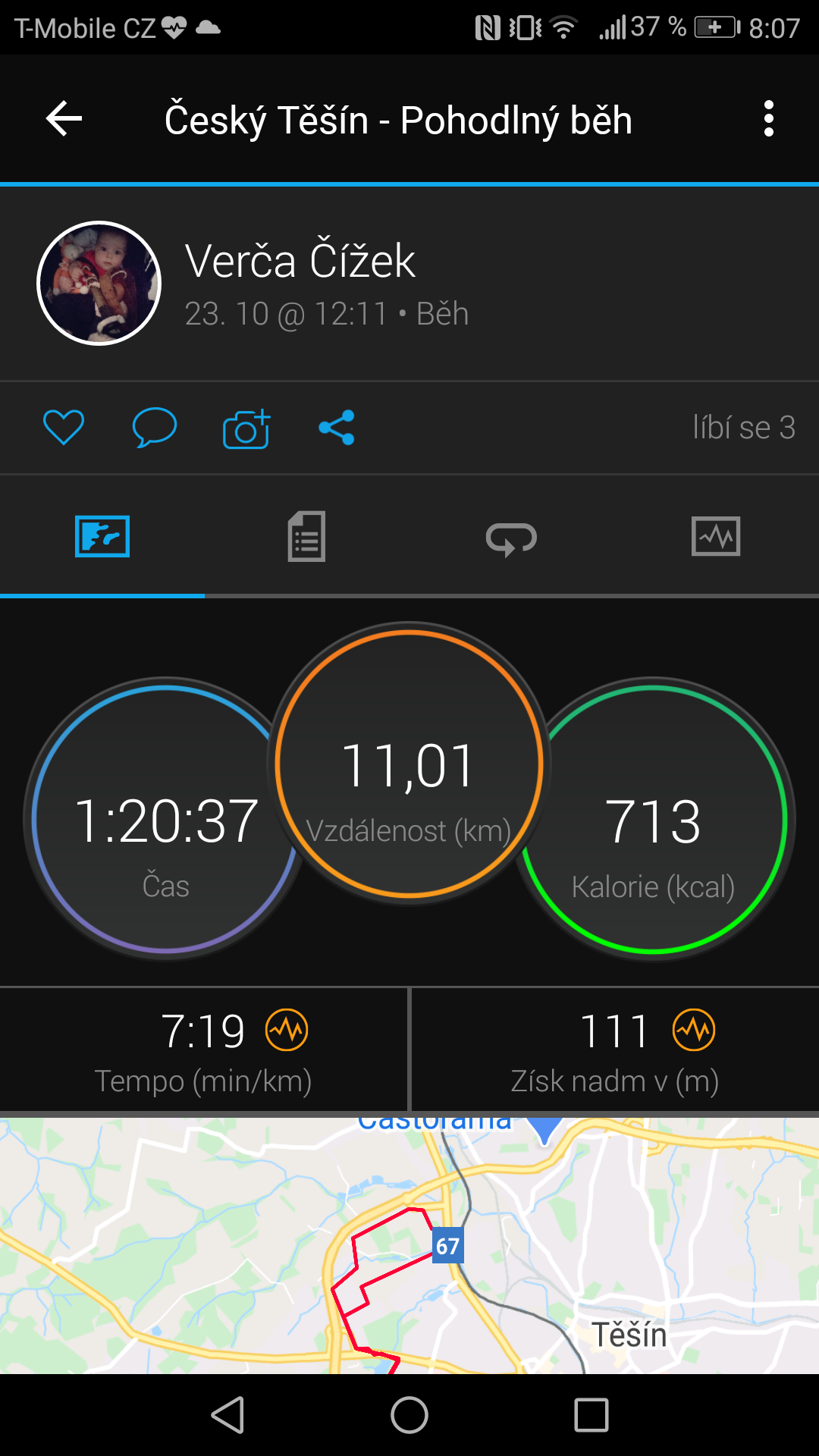Open comments with the speech bubble icon
The height and width of the screenshot is (1456, 819).
click(x=155, y=428)
